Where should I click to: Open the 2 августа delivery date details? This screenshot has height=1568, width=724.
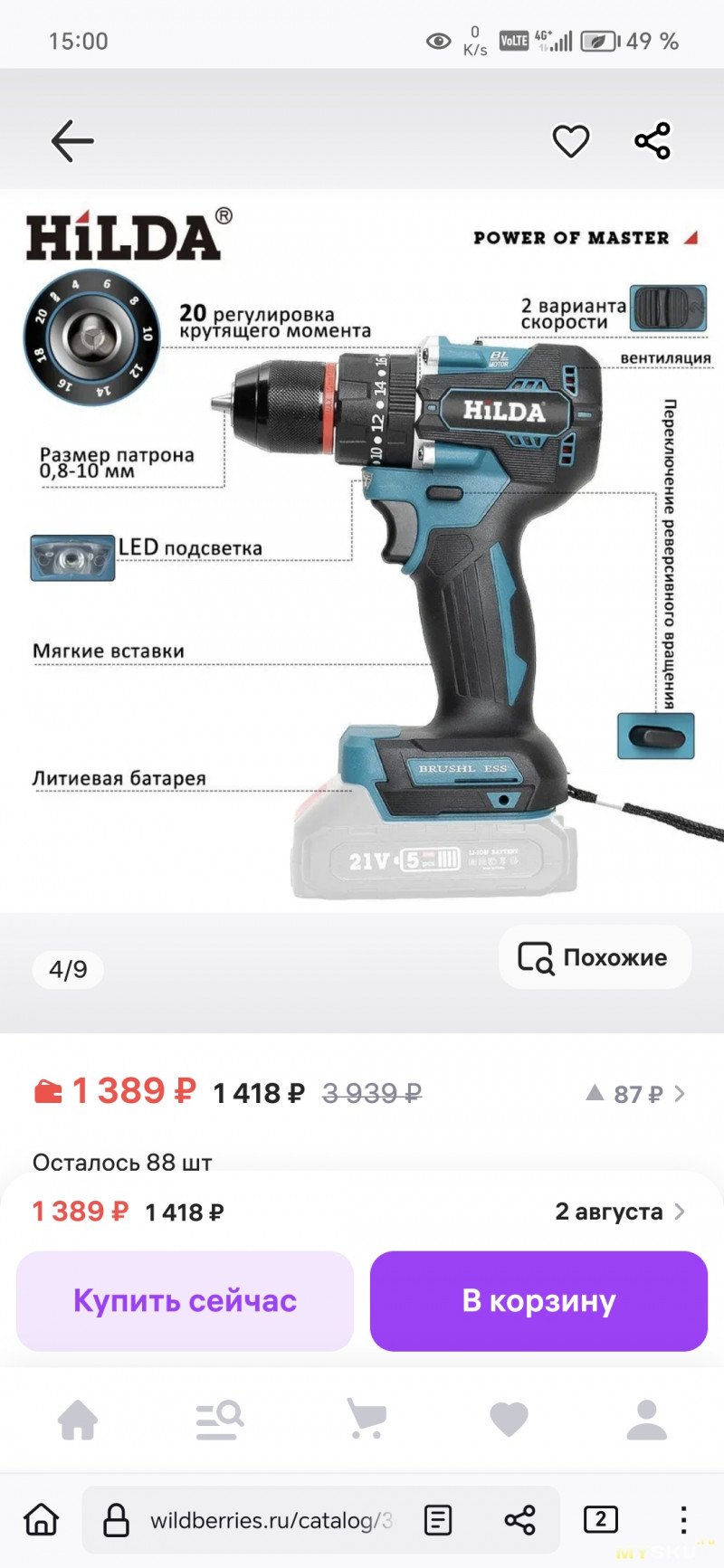(620, 1212)
